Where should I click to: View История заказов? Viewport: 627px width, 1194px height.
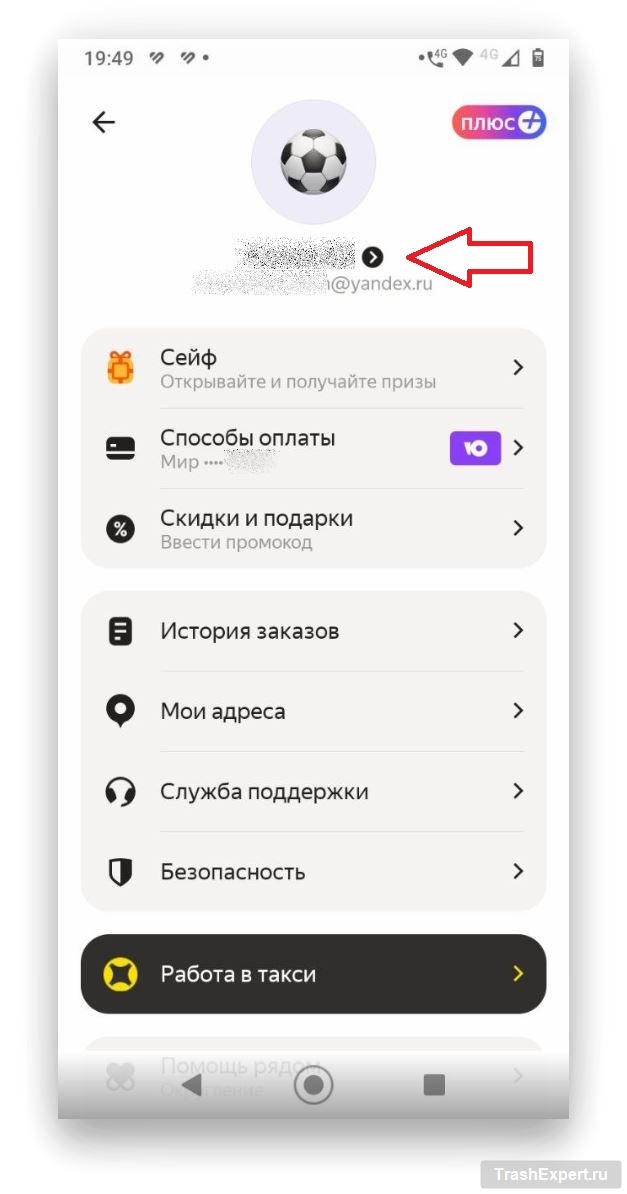[x=313, y=631]
